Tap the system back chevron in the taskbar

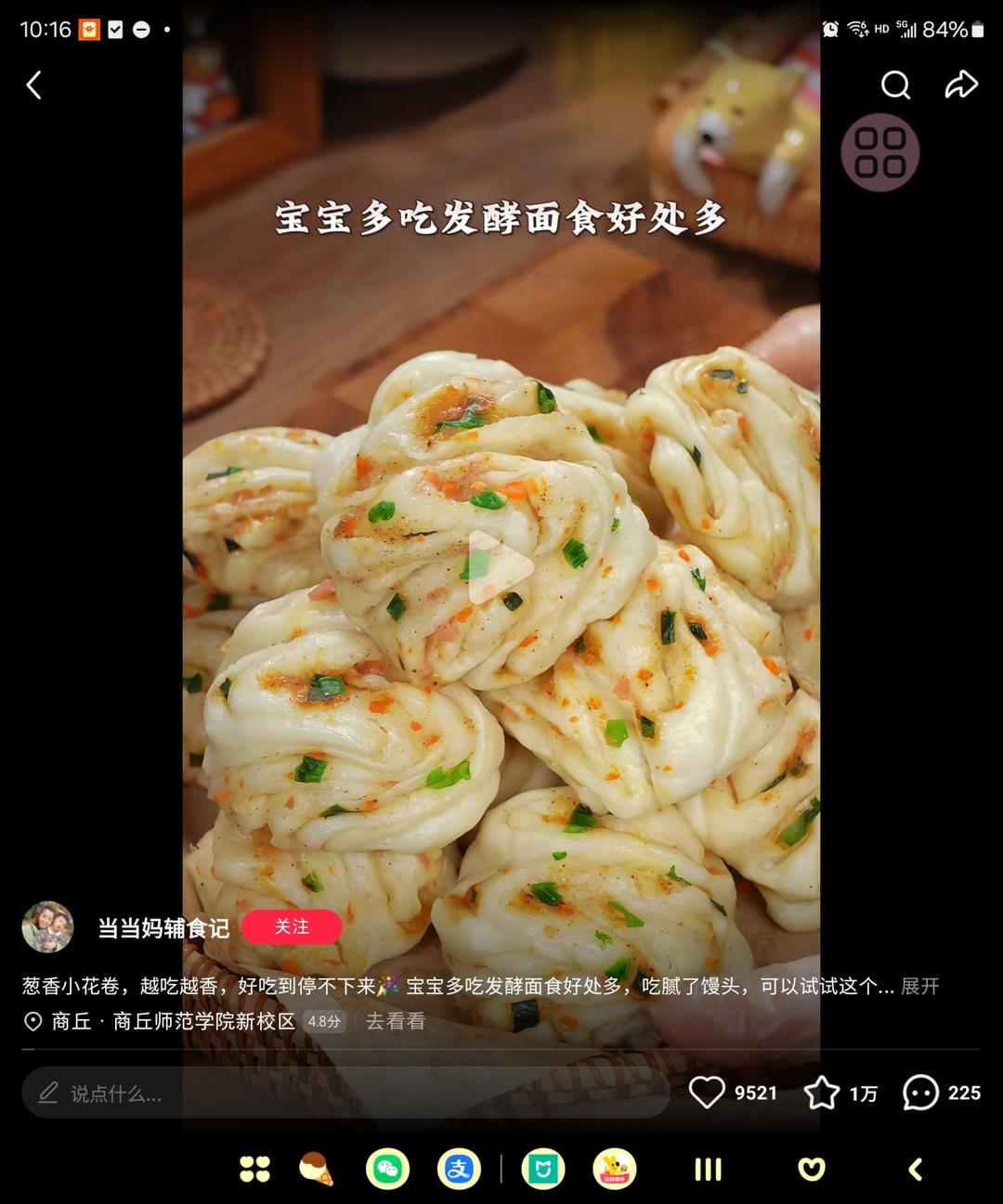pyautogui.click(x=915, y=1169)
